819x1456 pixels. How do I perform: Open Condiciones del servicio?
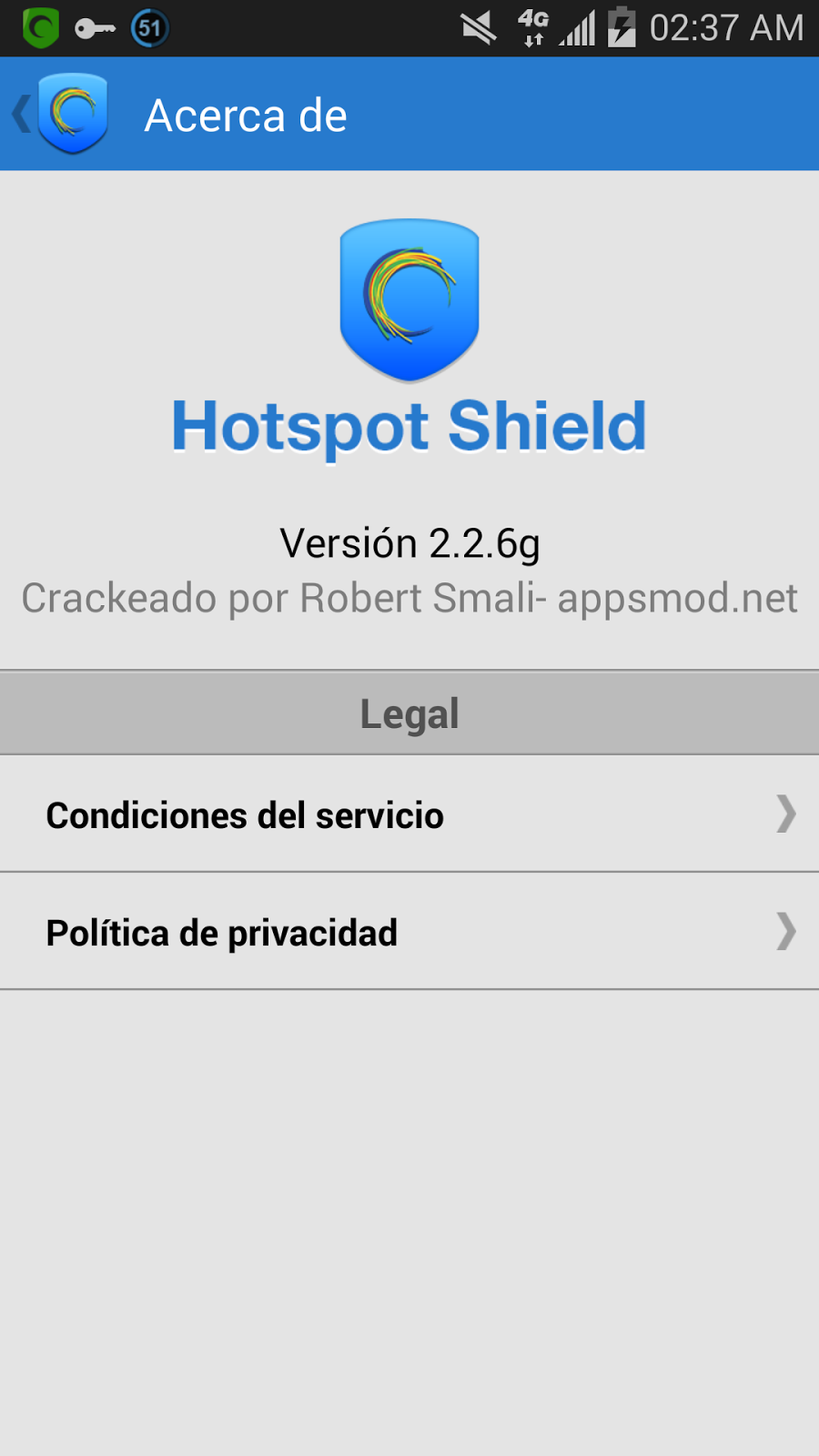409,814
